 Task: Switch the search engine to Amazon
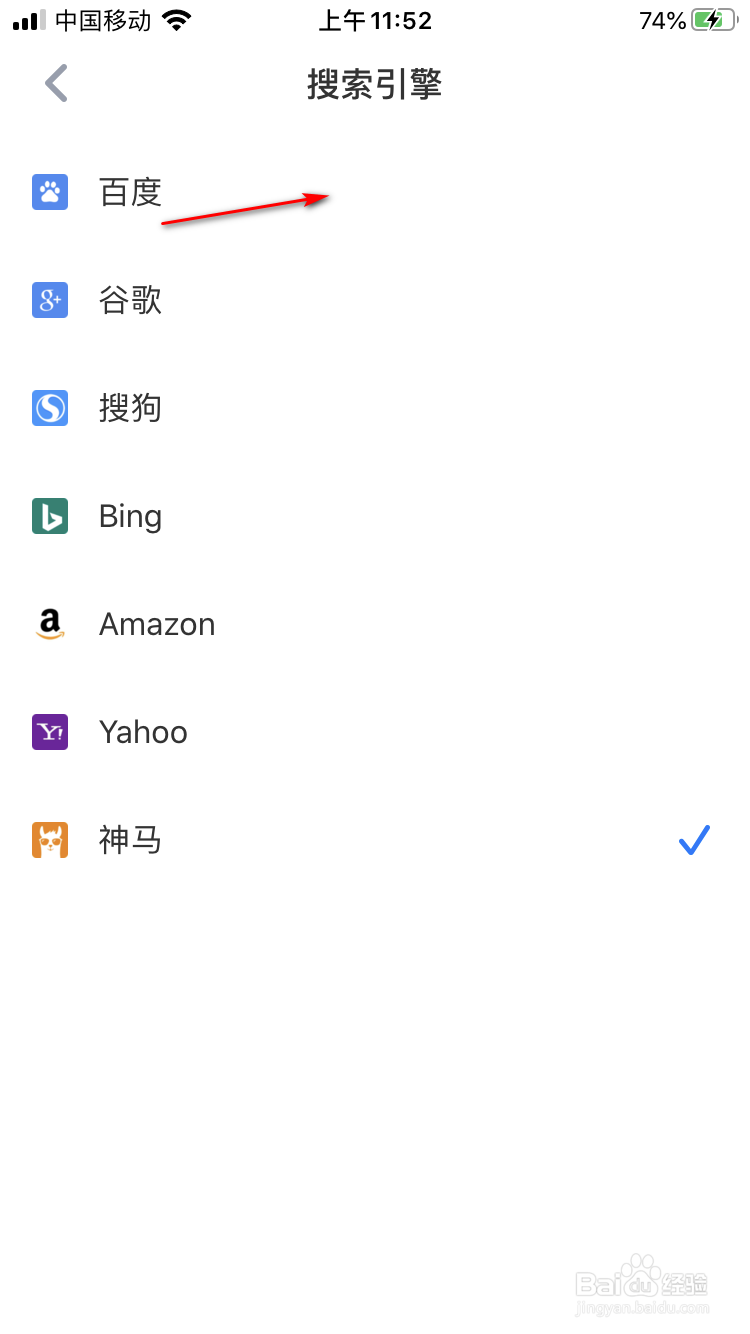click(x=375, y=624)
